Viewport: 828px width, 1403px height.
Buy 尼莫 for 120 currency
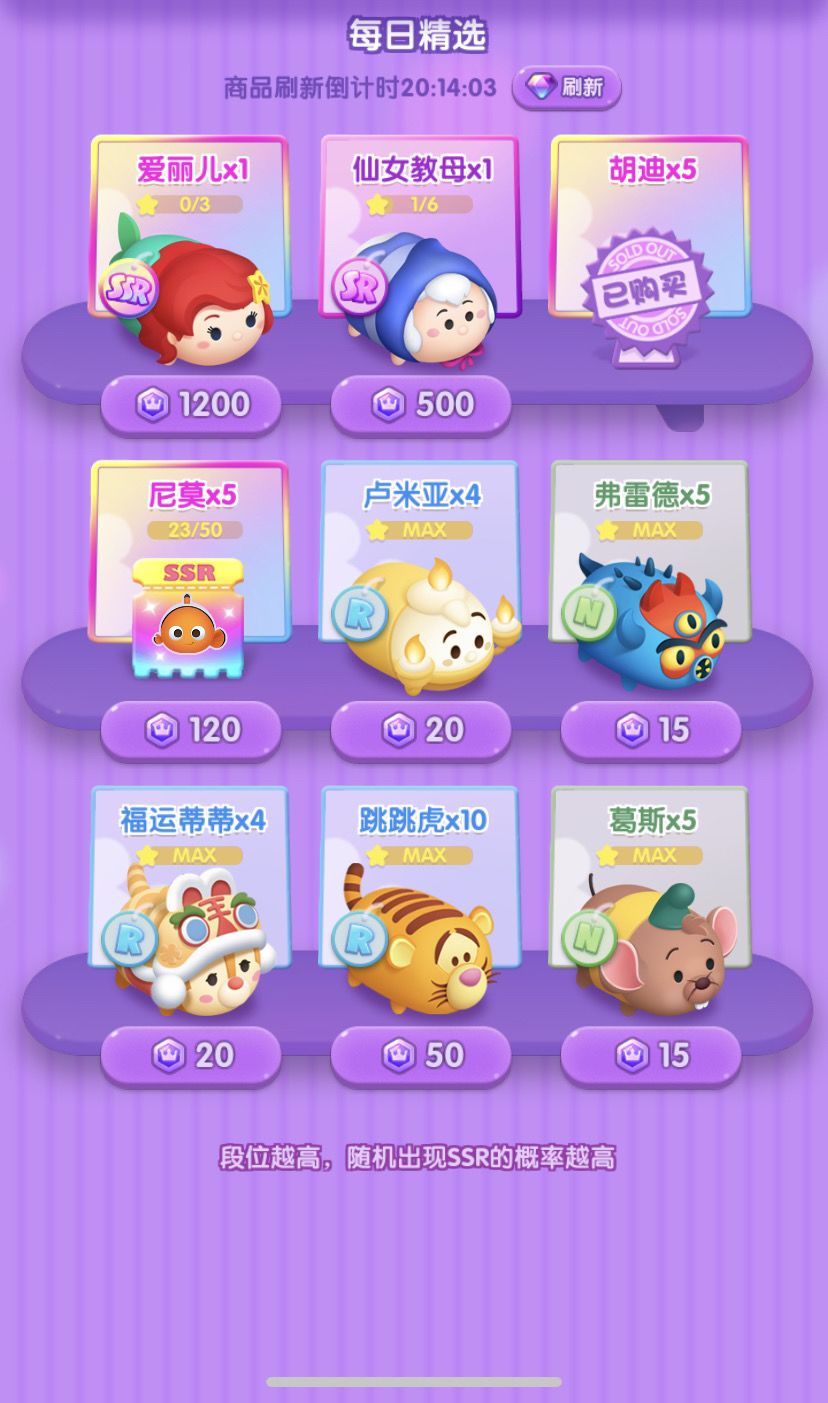pos(189,729)
